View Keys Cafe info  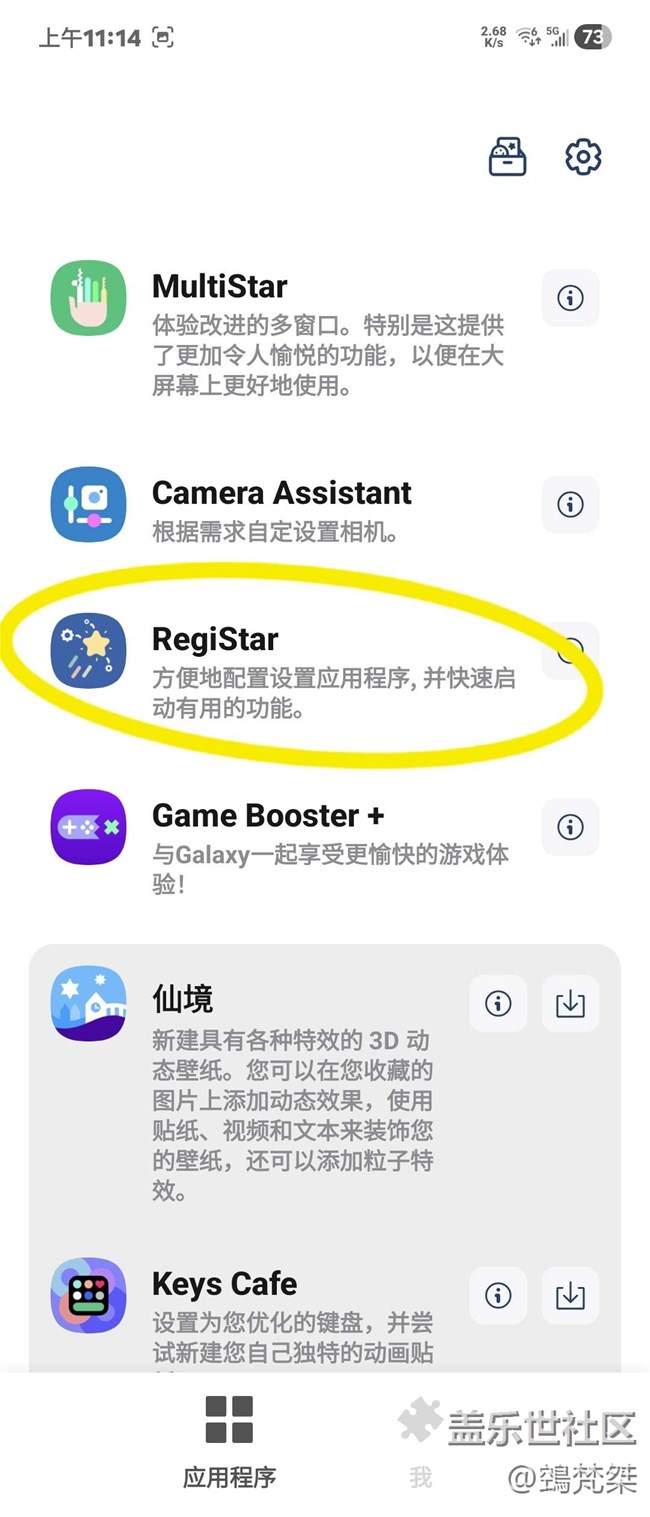[x=498, y=1296]
